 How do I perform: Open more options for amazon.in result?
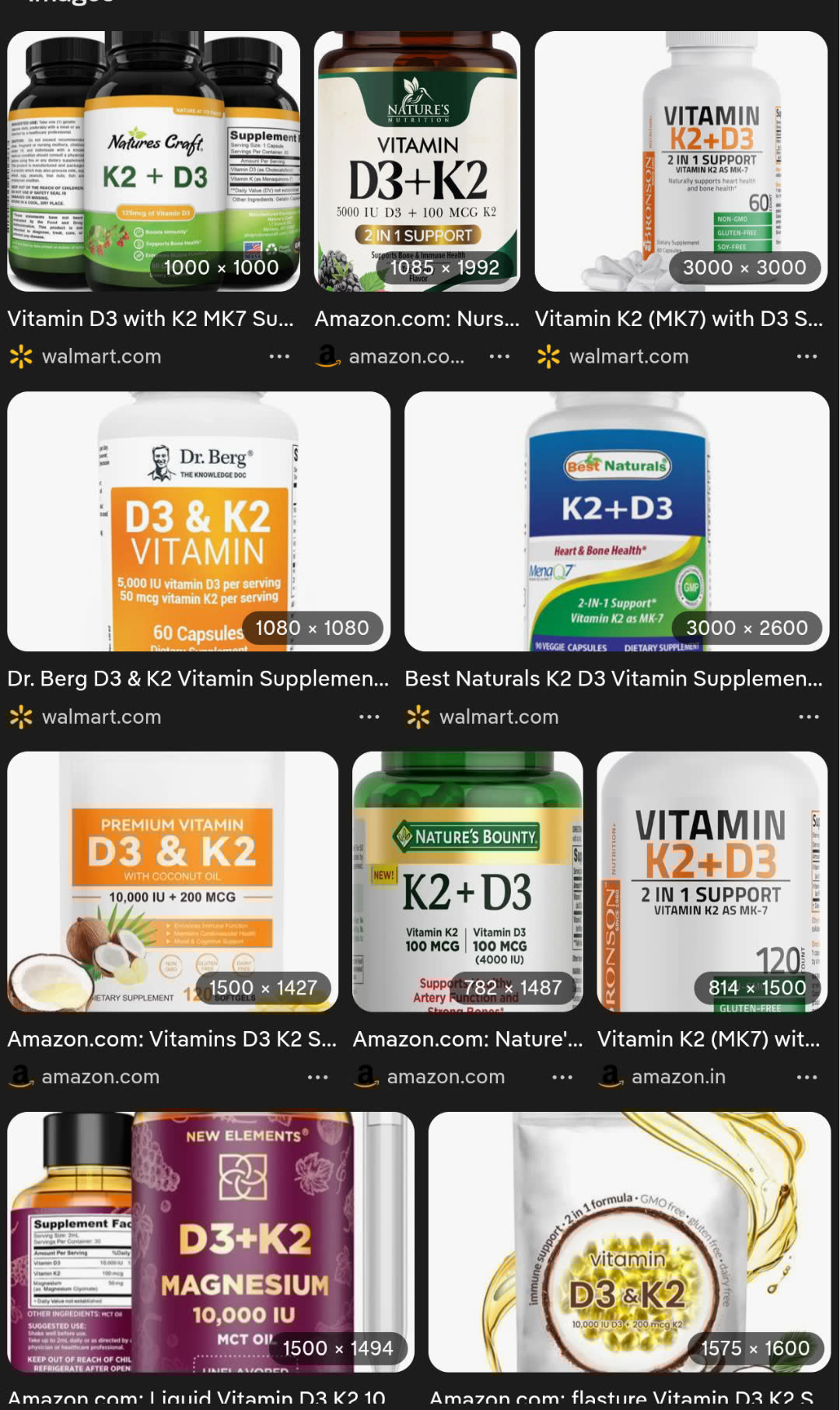click(x=807, y=1077)
